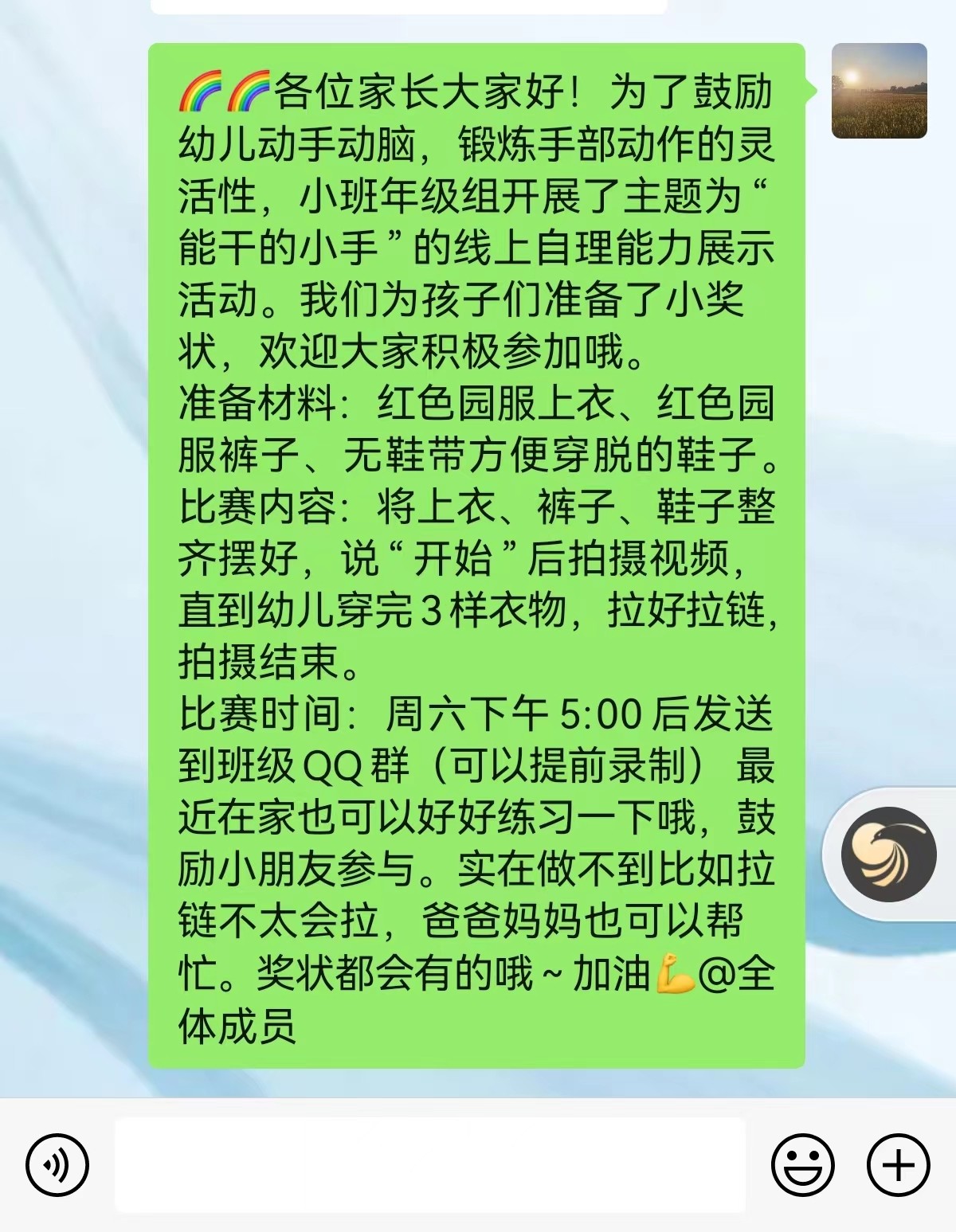Open the emoji picker
The height and width of the screenshot is (1232, 956).
pos(802,1165)
